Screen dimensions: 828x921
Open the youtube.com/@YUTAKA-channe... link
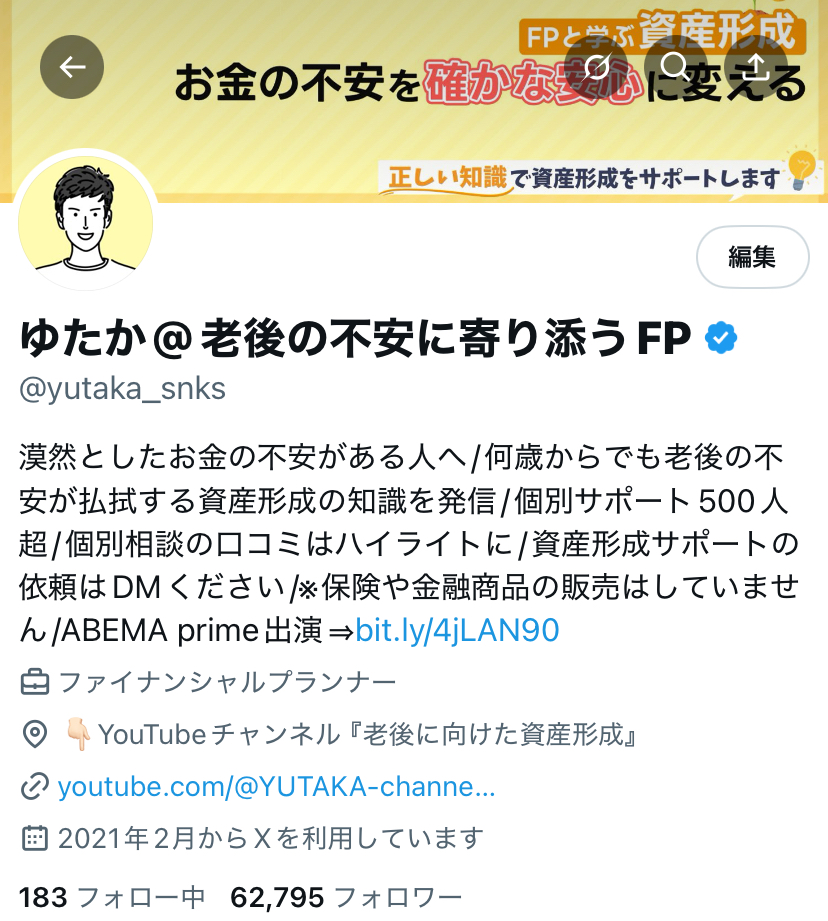(276, 786)
